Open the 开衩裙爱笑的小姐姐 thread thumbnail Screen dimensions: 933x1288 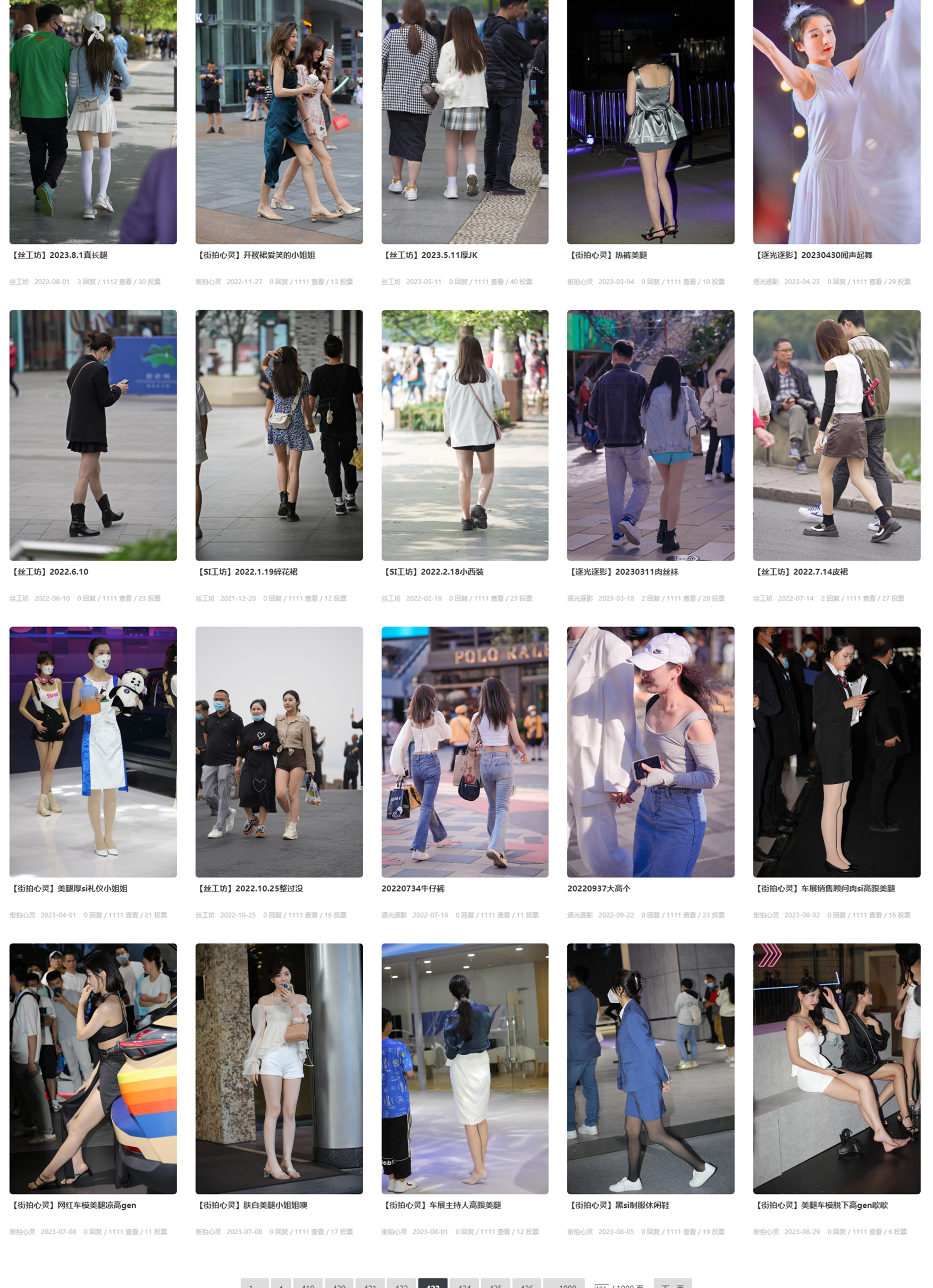click(279, 122)
